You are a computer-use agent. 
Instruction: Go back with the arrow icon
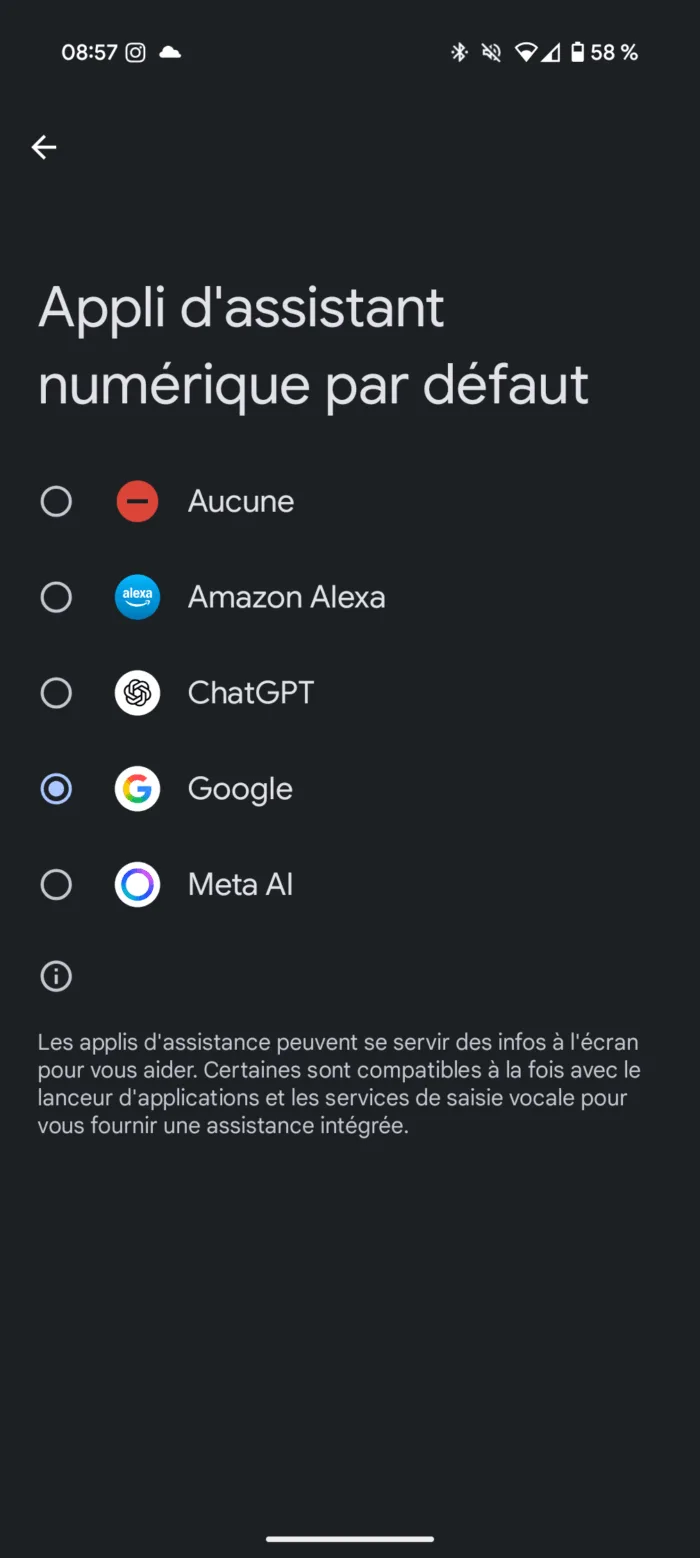(44, 147)
